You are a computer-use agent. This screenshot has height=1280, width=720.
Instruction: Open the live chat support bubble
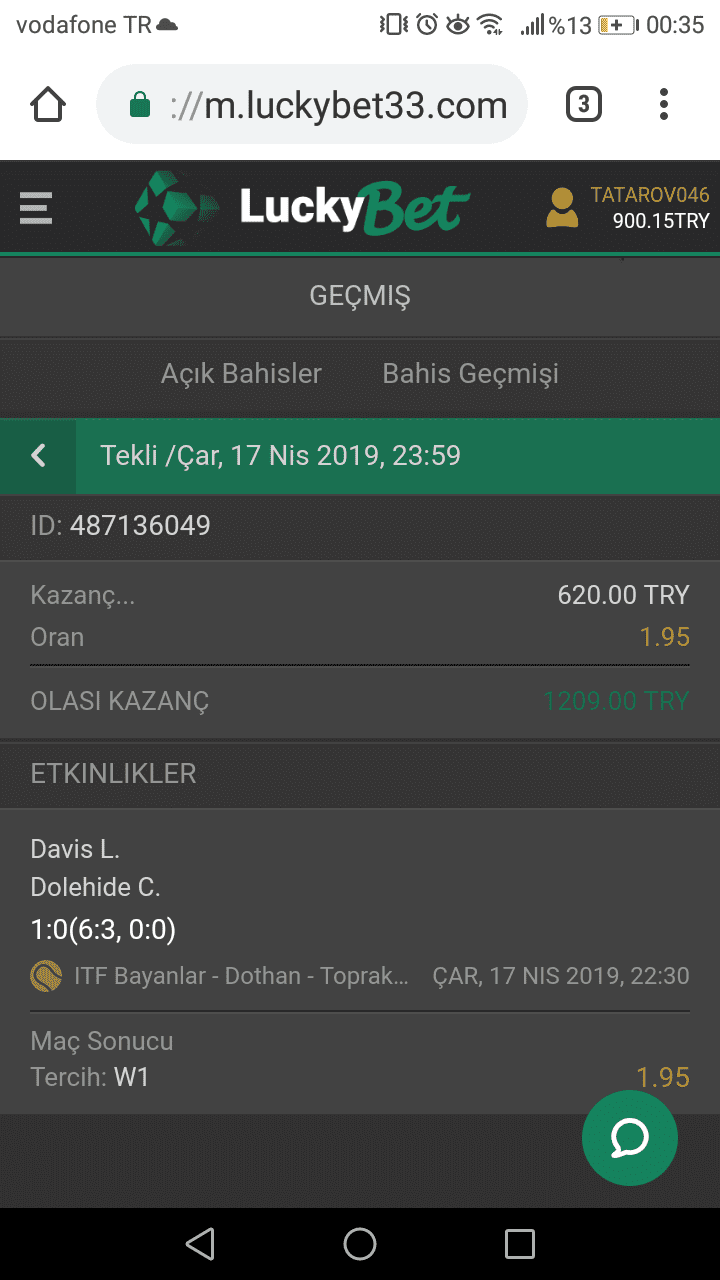[630, 1138]
